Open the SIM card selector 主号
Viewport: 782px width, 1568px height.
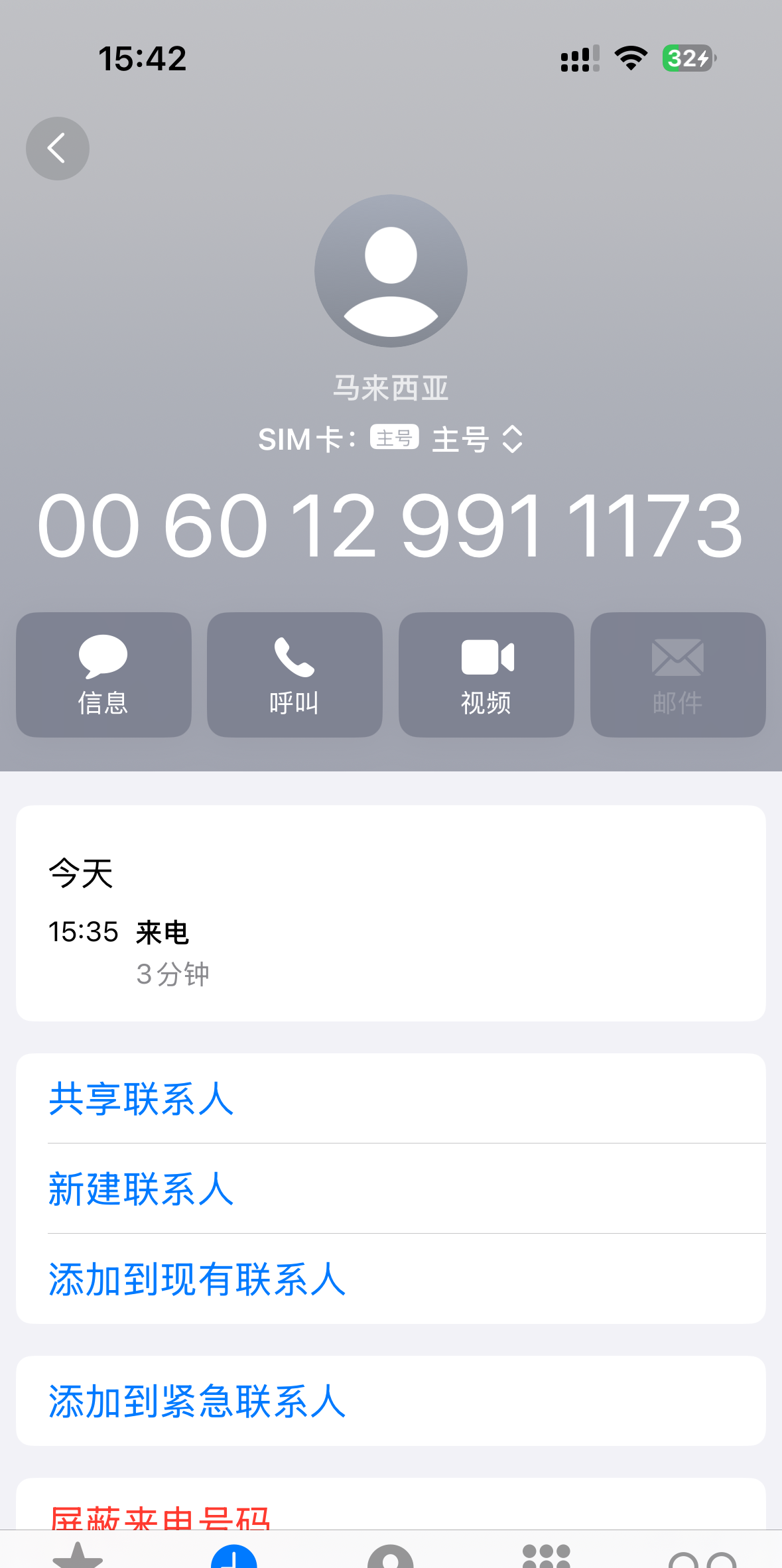coord(476,439)
